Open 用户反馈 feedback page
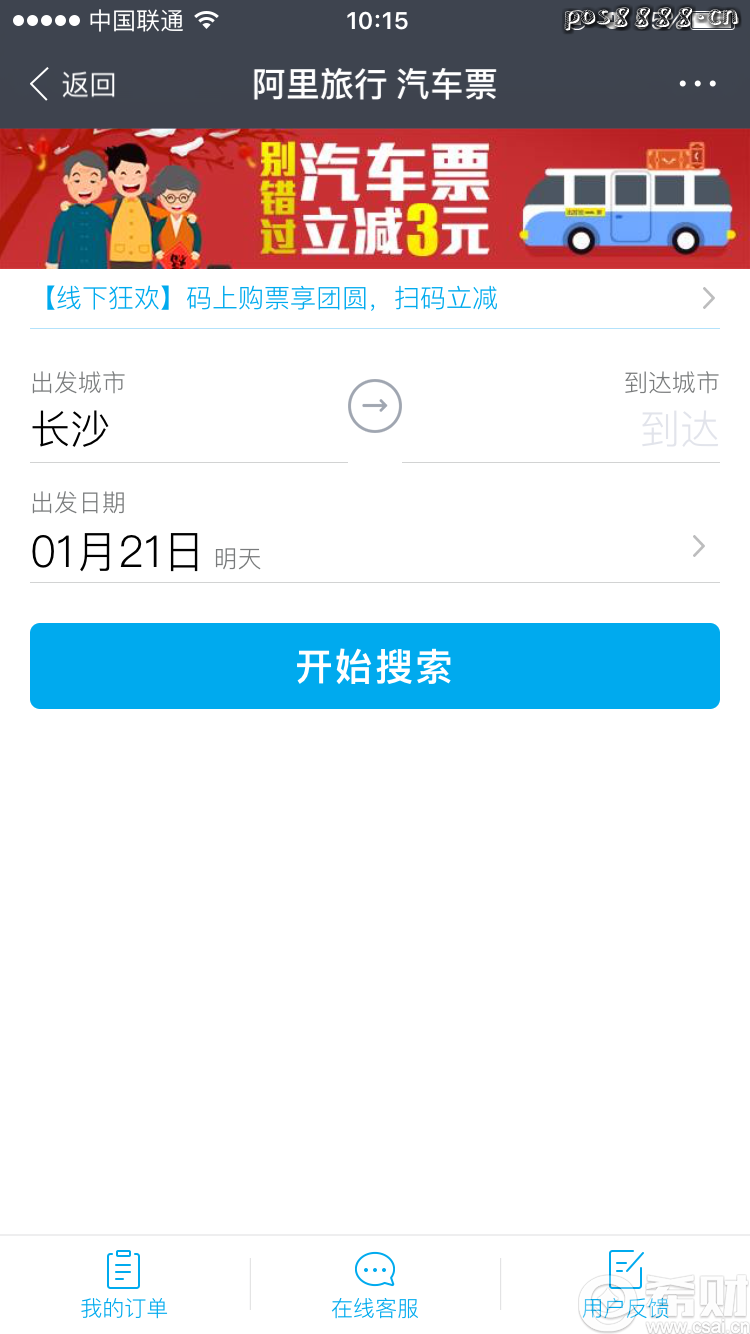The image size is (750, 1334). click(626, 1283)
